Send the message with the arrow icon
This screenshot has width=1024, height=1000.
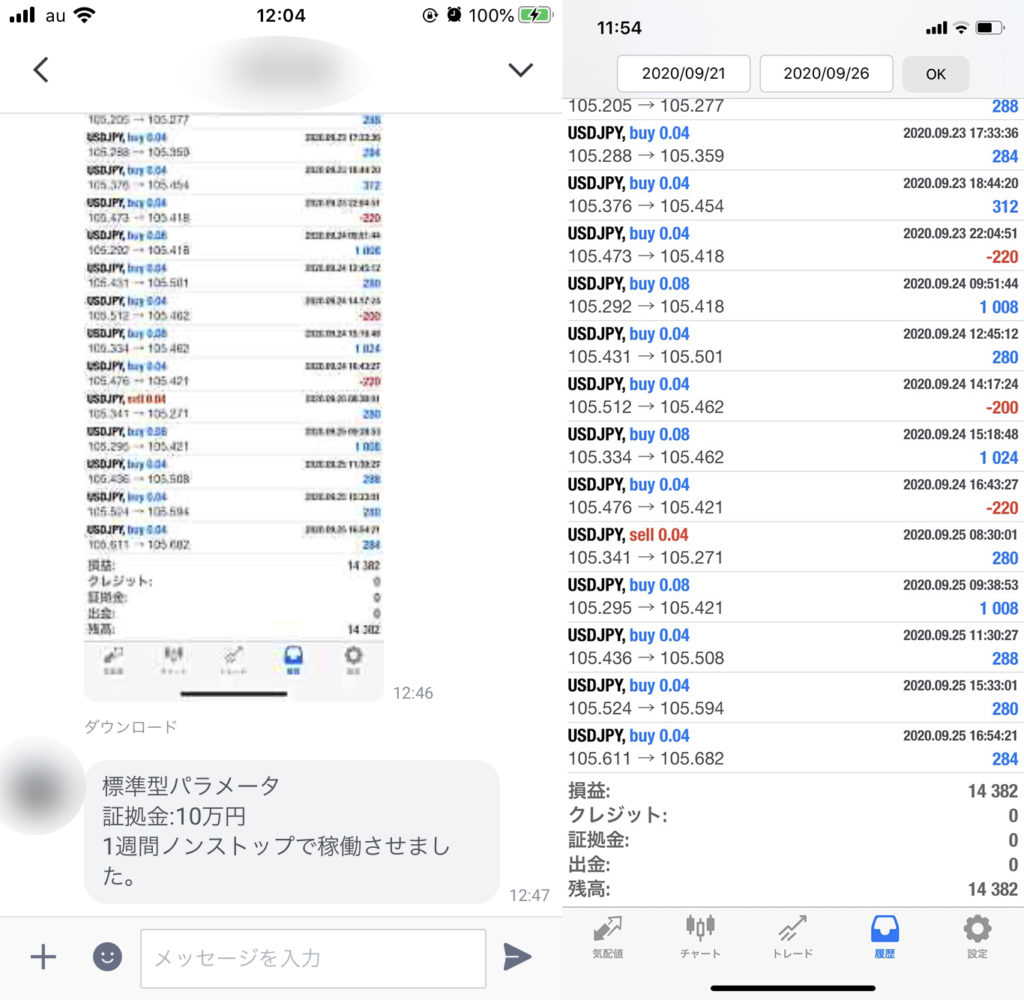516,958
